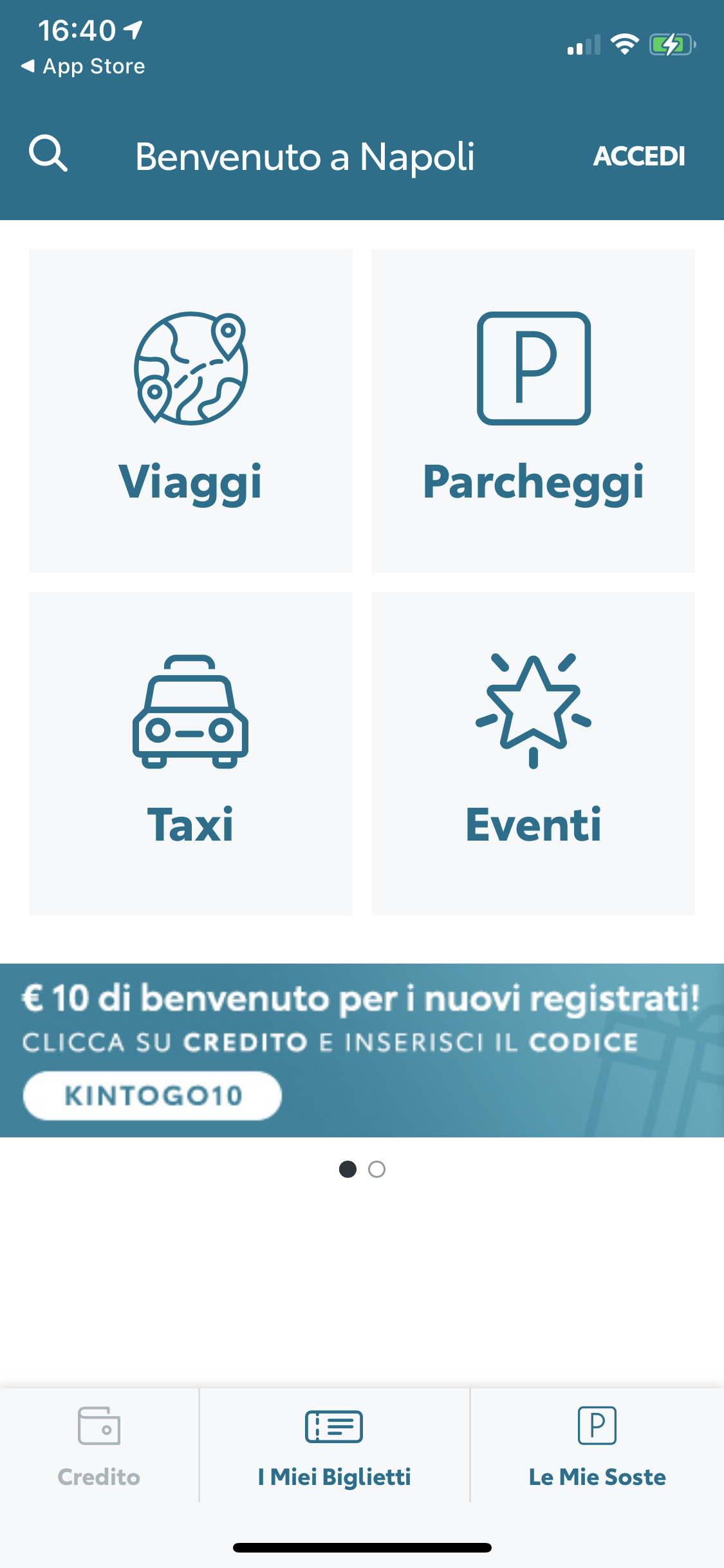Jump to the second banner page dot
Viewport: 724px width, 1568px height.
coord(376,1169)
